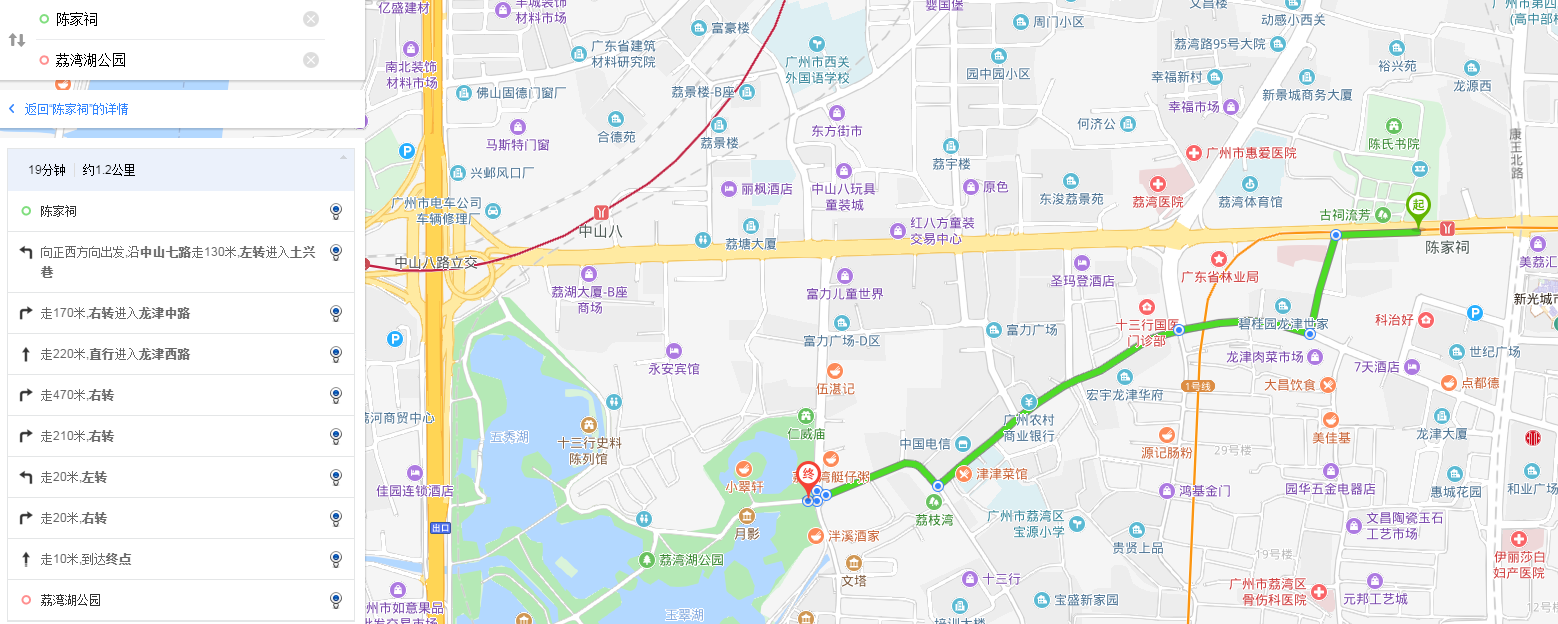1558x624 pixels.
Task: Tap the red 终 destination marker on map
Action: (808, 474)
